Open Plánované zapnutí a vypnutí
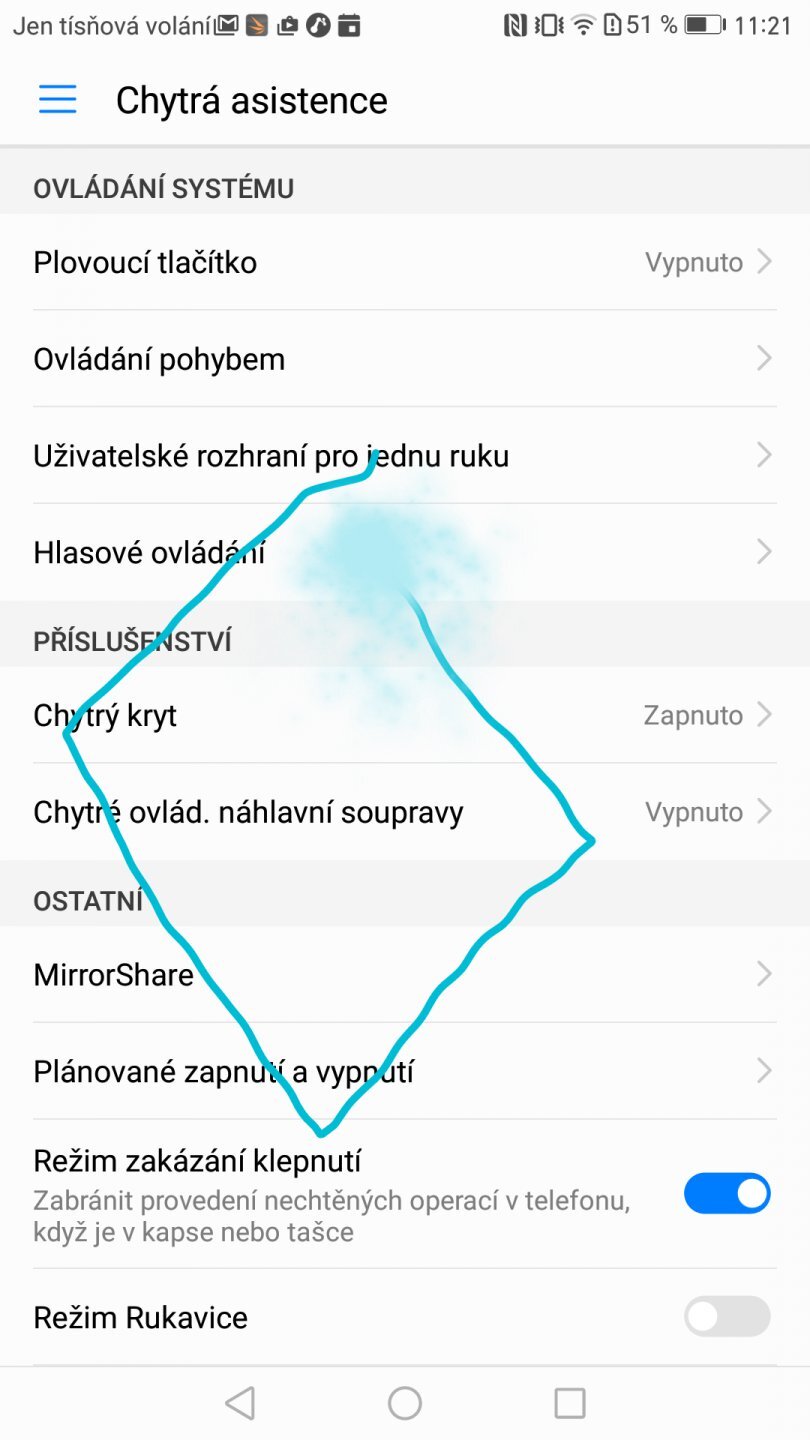The image size is (810, 1440). point(404,1071)
